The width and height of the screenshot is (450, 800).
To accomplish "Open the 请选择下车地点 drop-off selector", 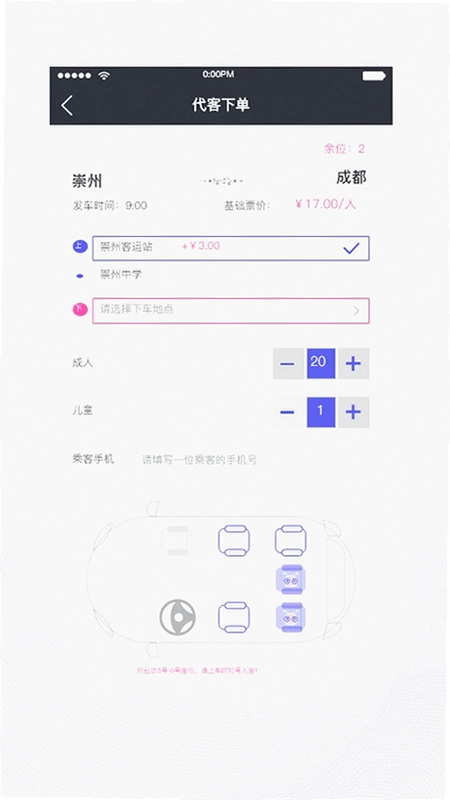I will pyautogui.click(x=231, y=311).
